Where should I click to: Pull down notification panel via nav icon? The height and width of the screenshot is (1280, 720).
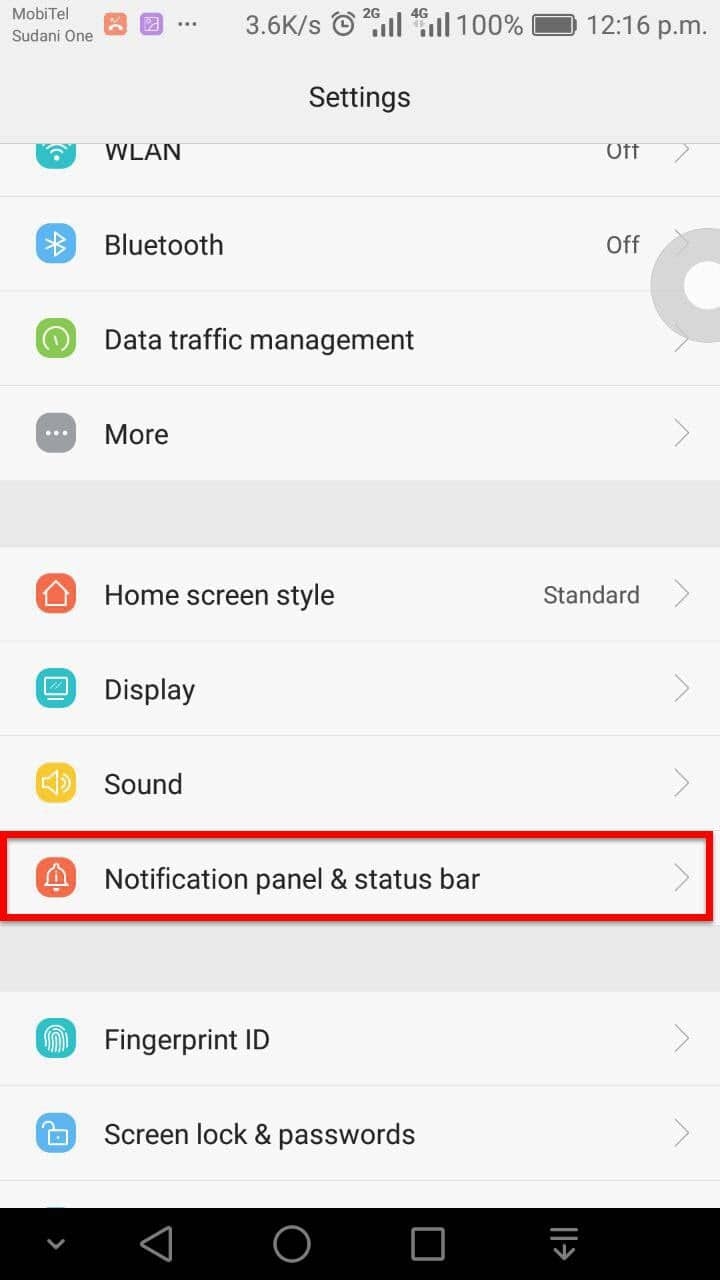(564, 1244)
